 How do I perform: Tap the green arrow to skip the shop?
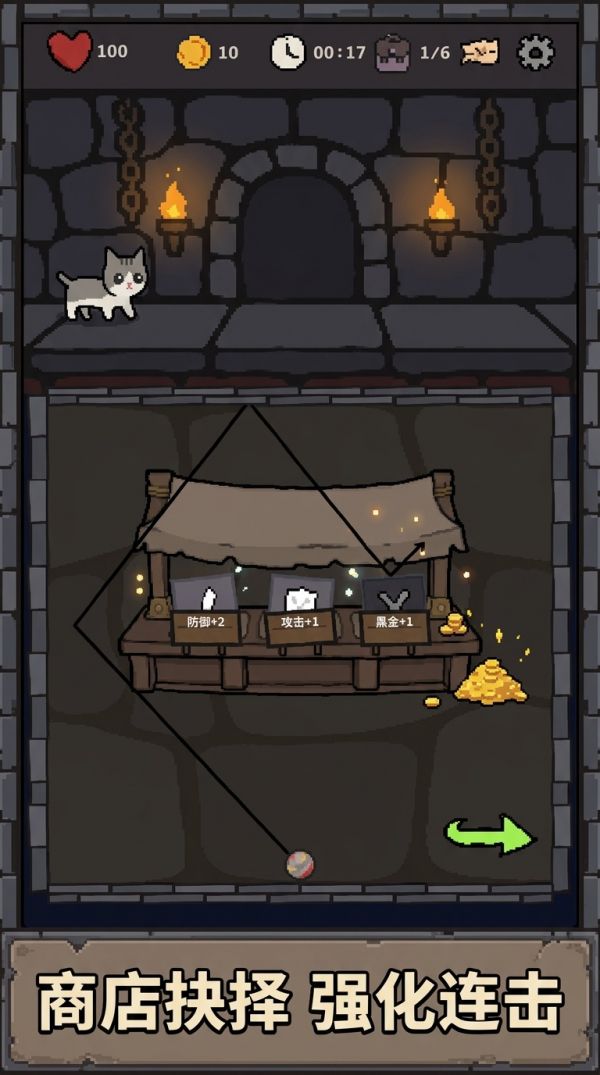(490, 834)
